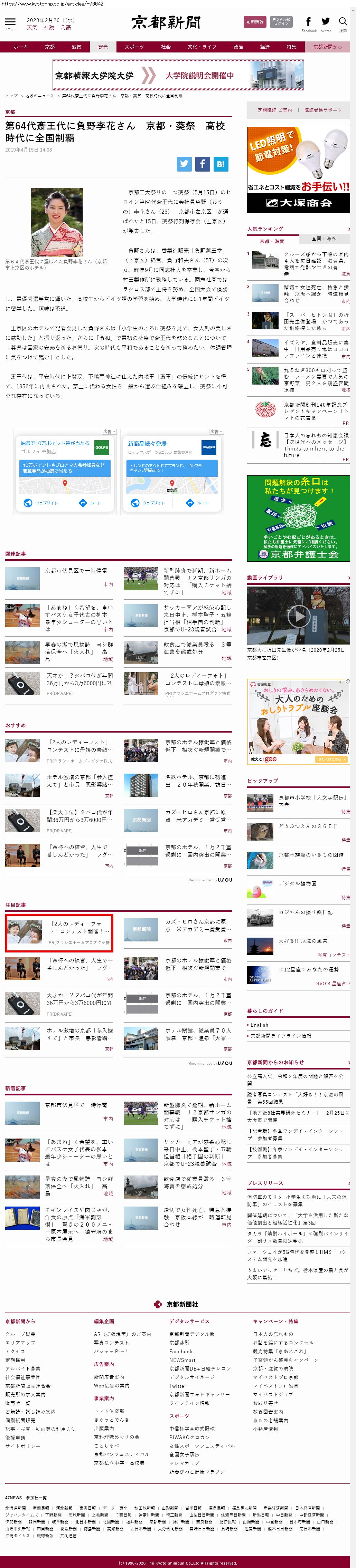Open グループ概要 footer link
This screenshot has width=356, height=1568.
(x=20, y=1334)
